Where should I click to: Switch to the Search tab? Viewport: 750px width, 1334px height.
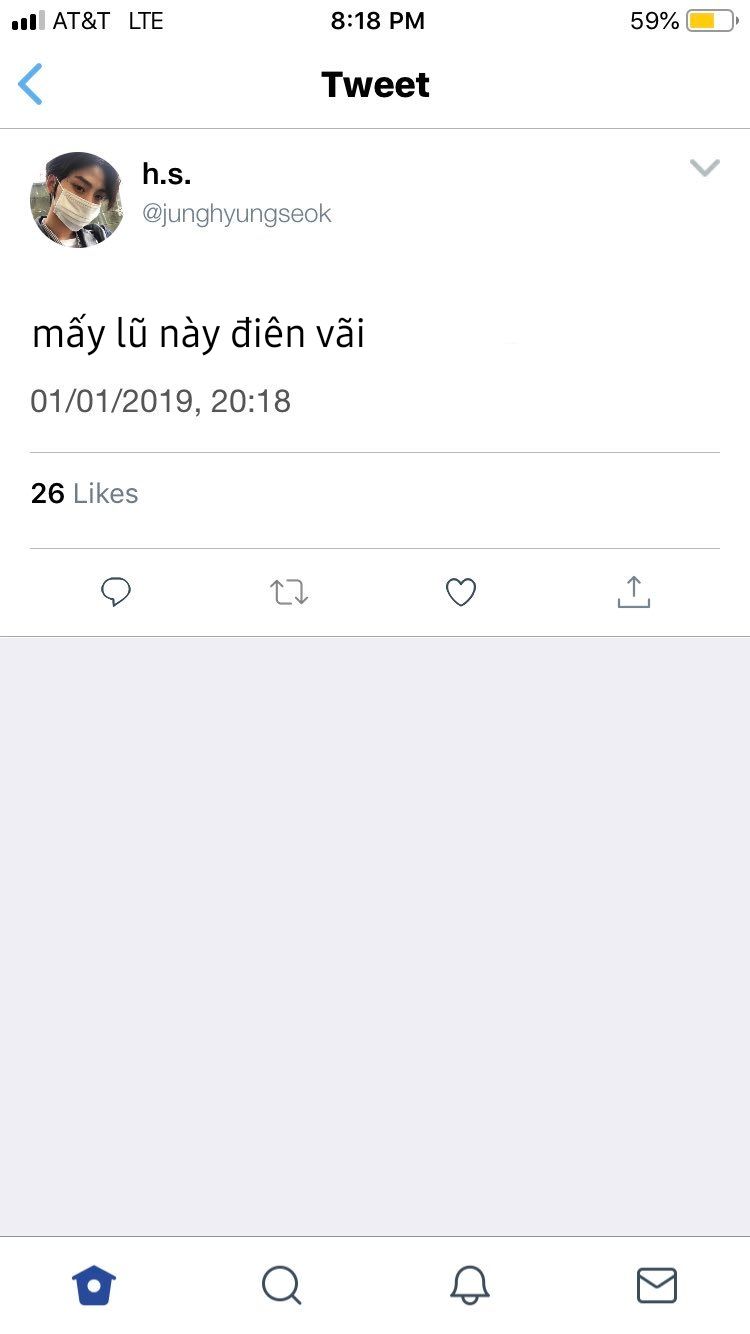coord(282,1285)
